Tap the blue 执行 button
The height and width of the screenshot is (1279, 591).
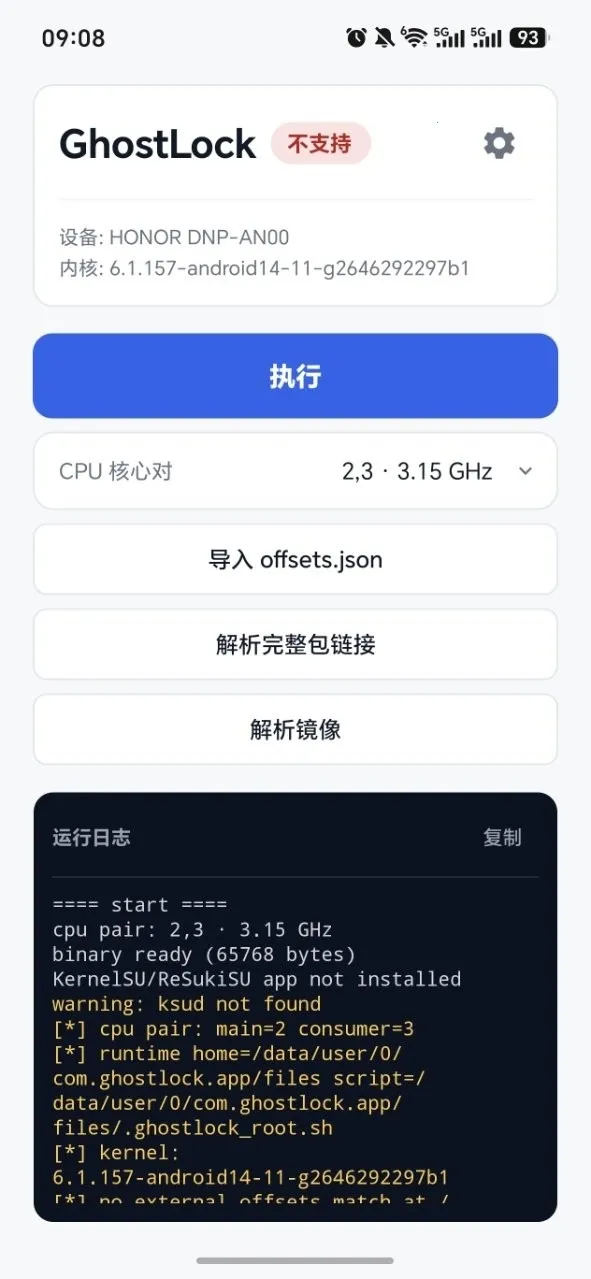(x=295, y=376)
